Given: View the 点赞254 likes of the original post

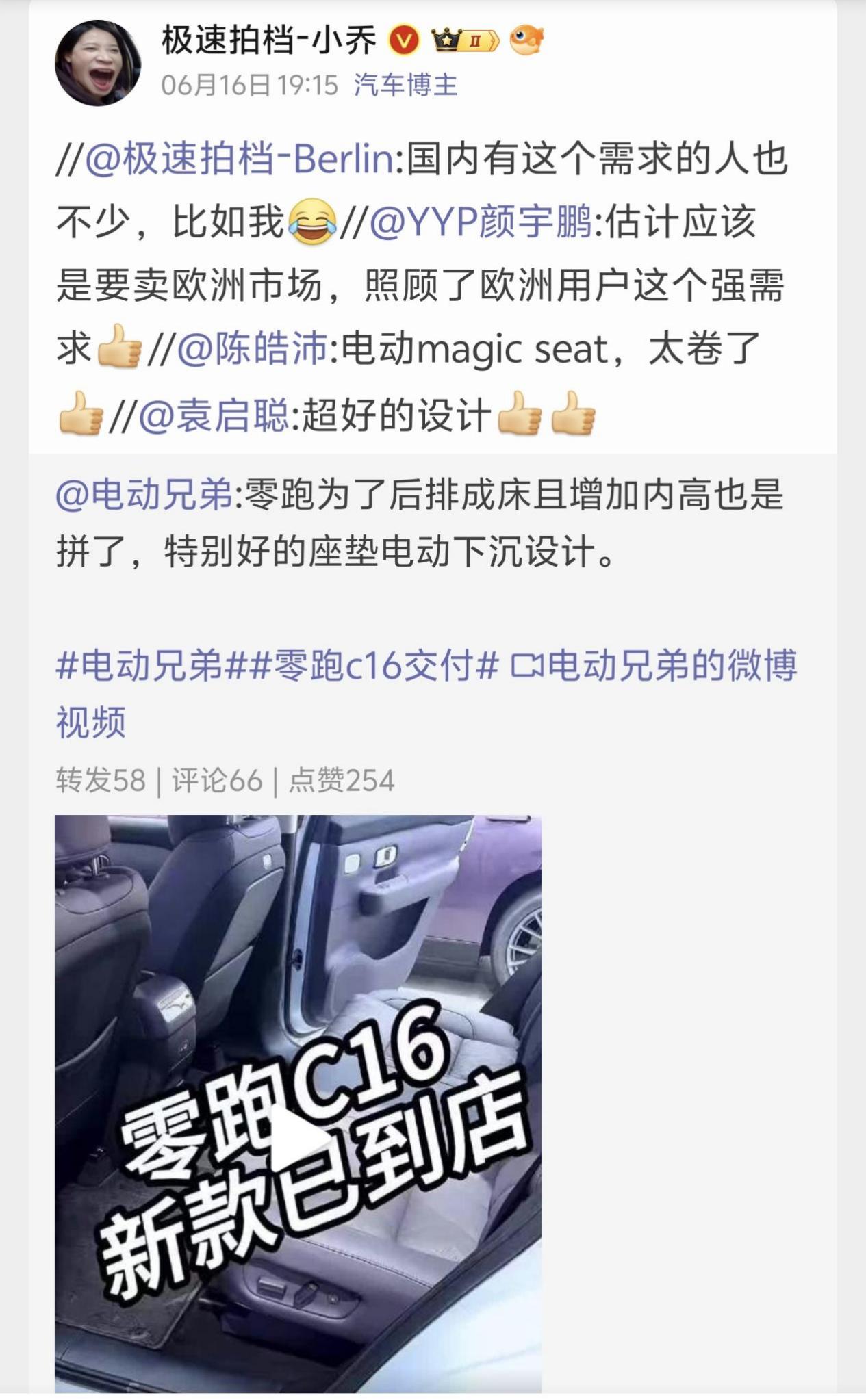Looking at the screenshot, I should (x=342, y=780).
